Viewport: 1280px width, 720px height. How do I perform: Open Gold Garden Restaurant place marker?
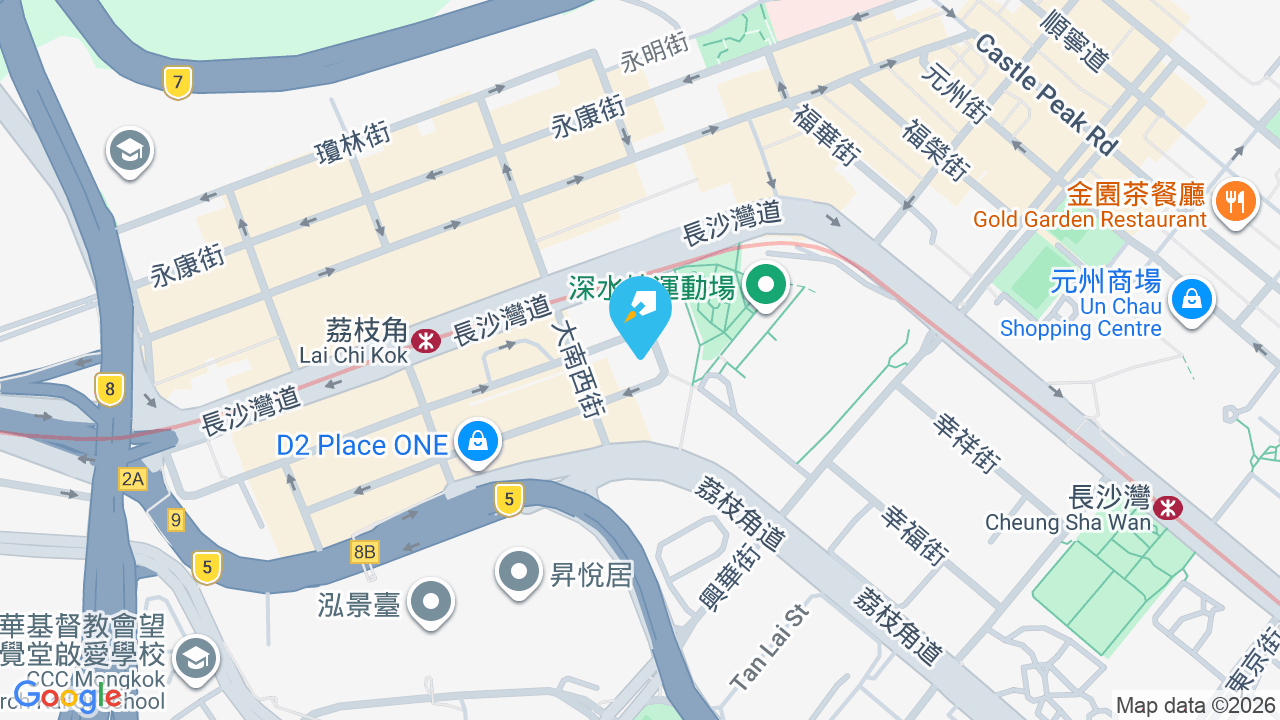point(1237,203)
